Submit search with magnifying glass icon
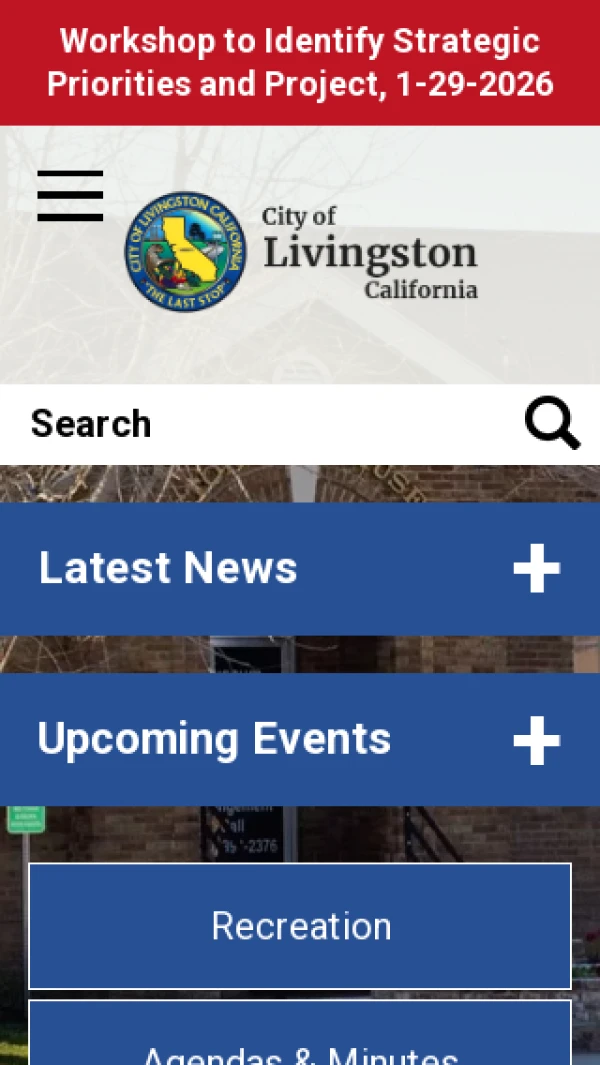 coord(552,424)
